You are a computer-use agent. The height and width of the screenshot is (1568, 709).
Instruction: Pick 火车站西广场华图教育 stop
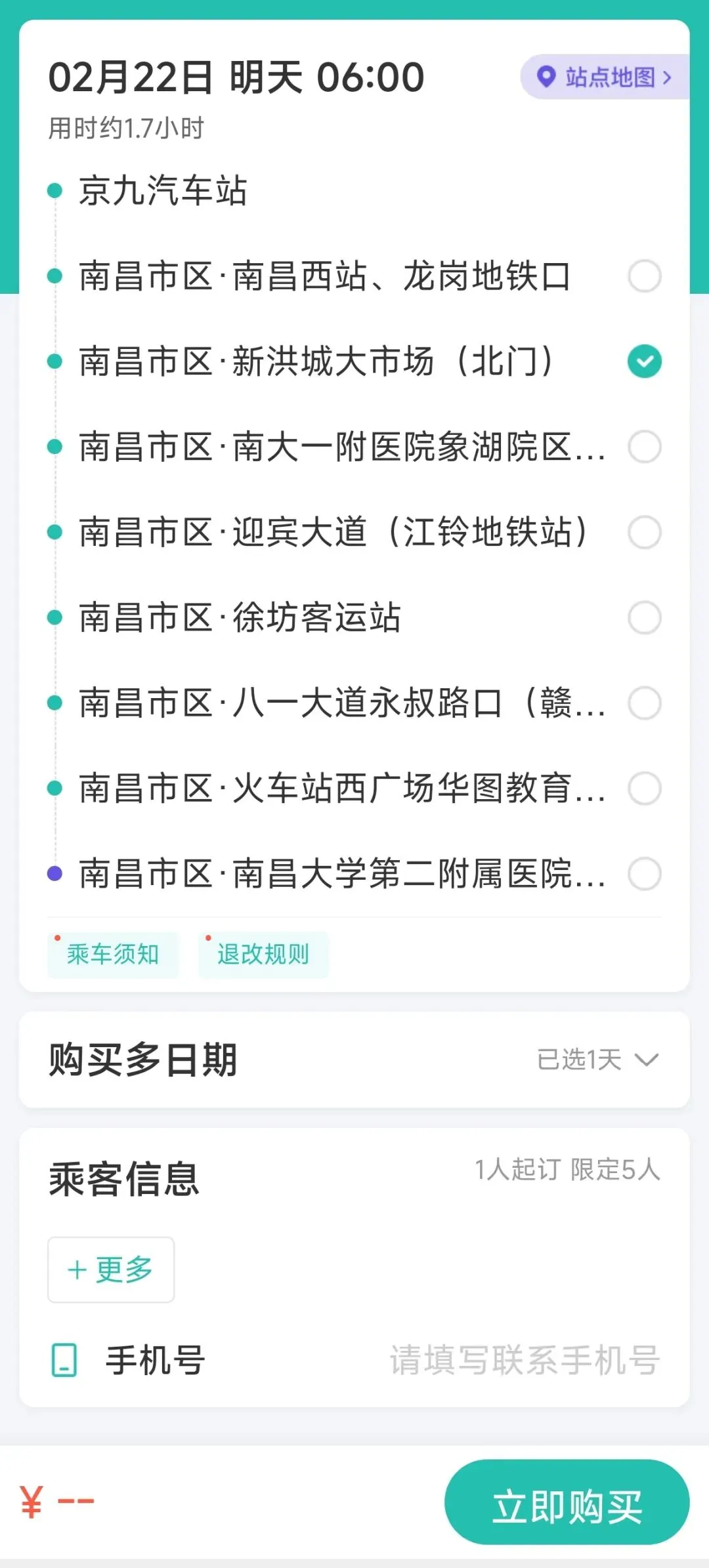tap(644, 788)
